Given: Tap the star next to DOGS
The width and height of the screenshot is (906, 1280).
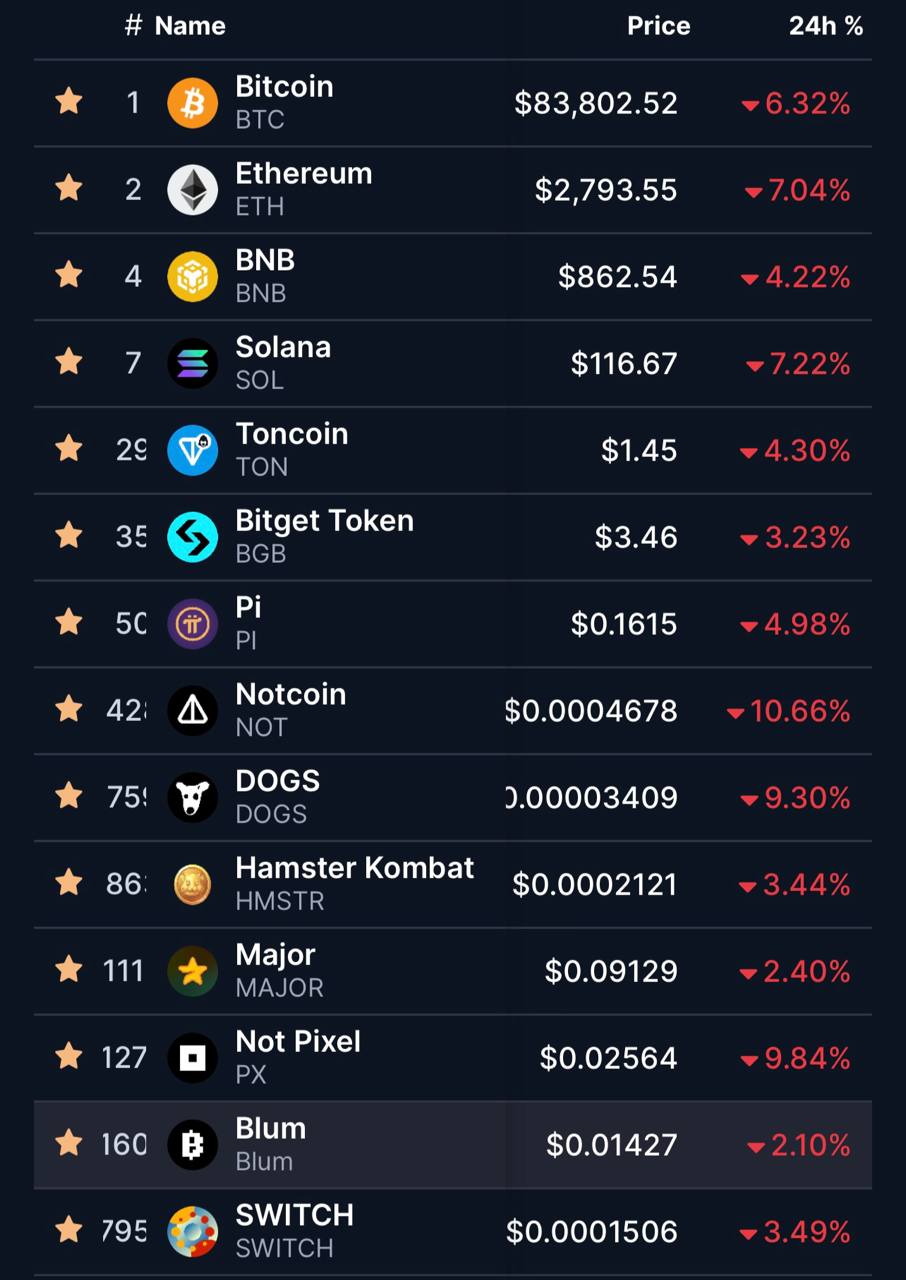Looking at the screenshot, I should 68,796.
